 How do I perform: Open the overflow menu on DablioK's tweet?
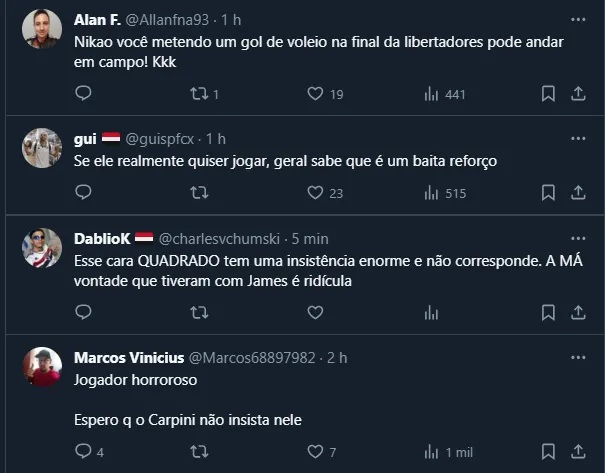[x=577, y=238]
